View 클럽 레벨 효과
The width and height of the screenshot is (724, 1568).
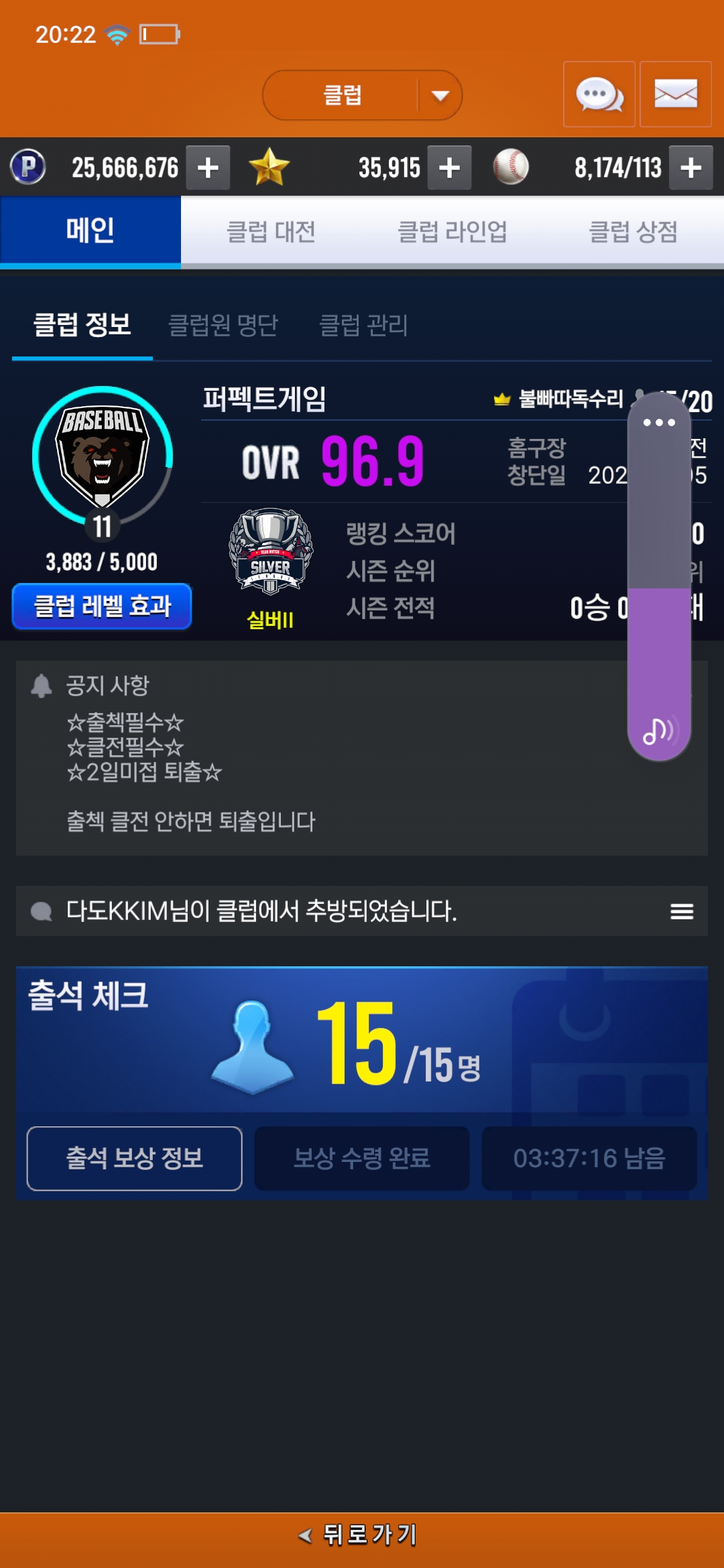point(102,606)
